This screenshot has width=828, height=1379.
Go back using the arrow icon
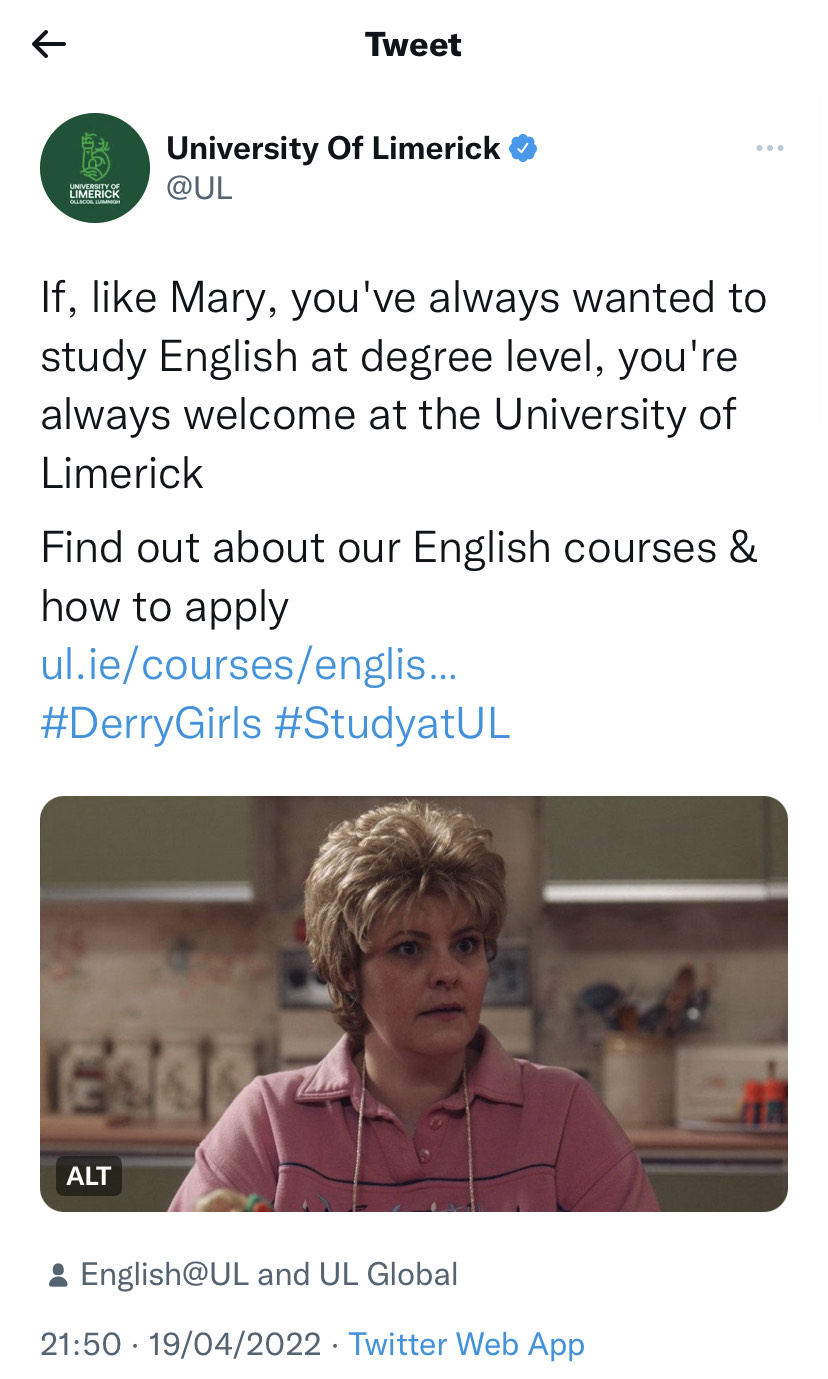click(48, 44)
